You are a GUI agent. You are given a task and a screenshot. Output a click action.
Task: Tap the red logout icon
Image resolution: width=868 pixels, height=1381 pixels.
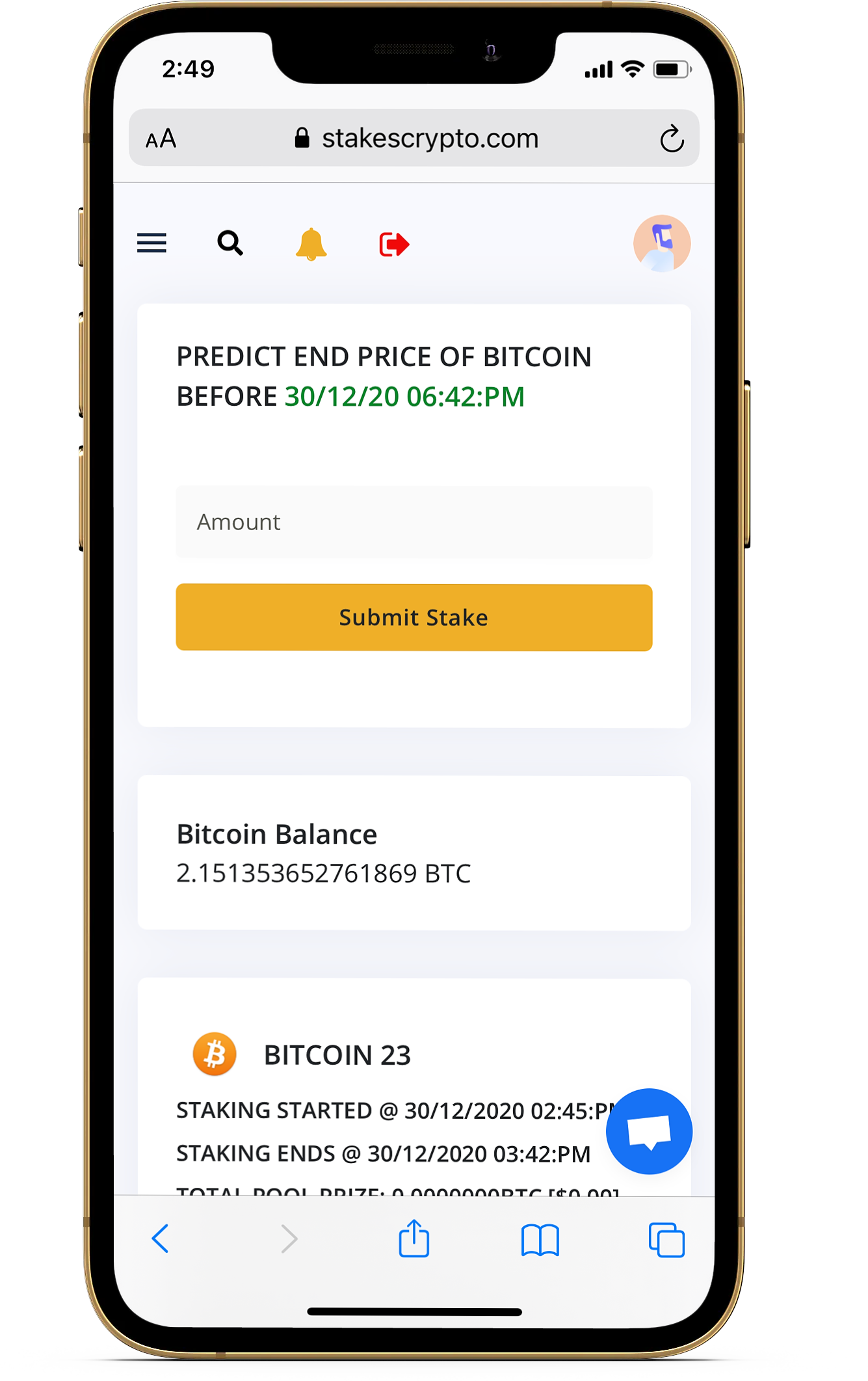[x=394, y=245]
